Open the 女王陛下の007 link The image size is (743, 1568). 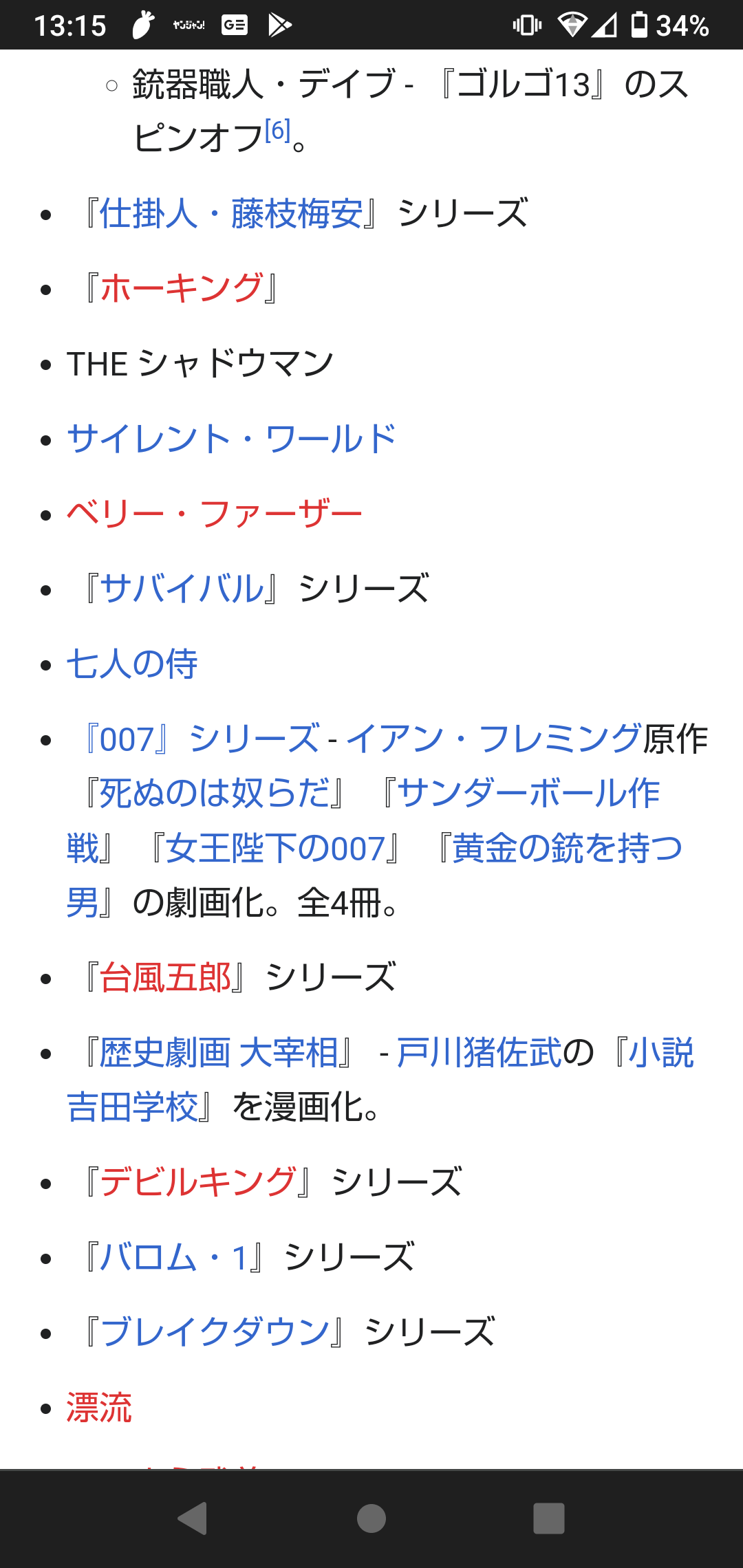click(276, 849)
